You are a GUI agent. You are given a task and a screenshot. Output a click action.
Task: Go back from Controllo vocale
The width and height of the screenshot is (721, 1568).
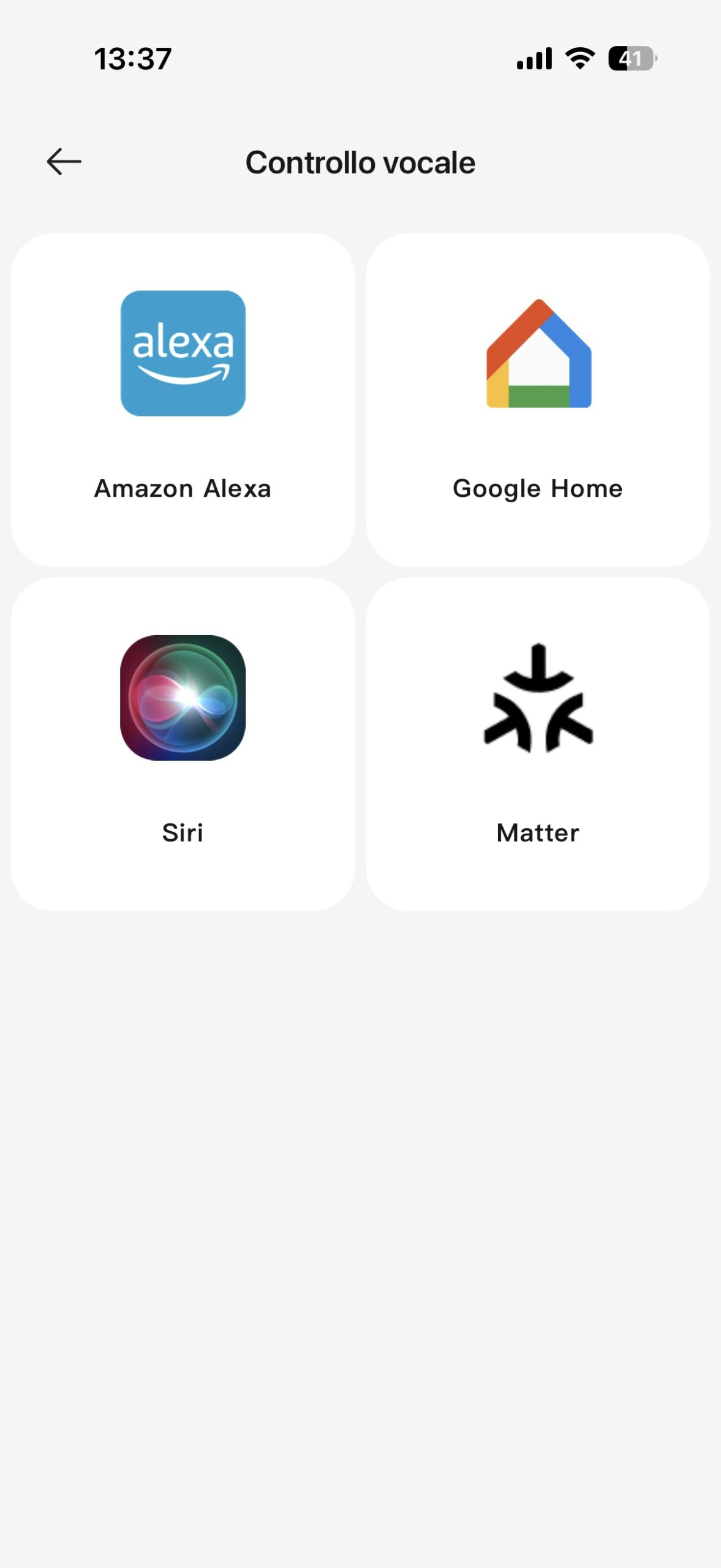pyautogui.click(x=64, y=162)
